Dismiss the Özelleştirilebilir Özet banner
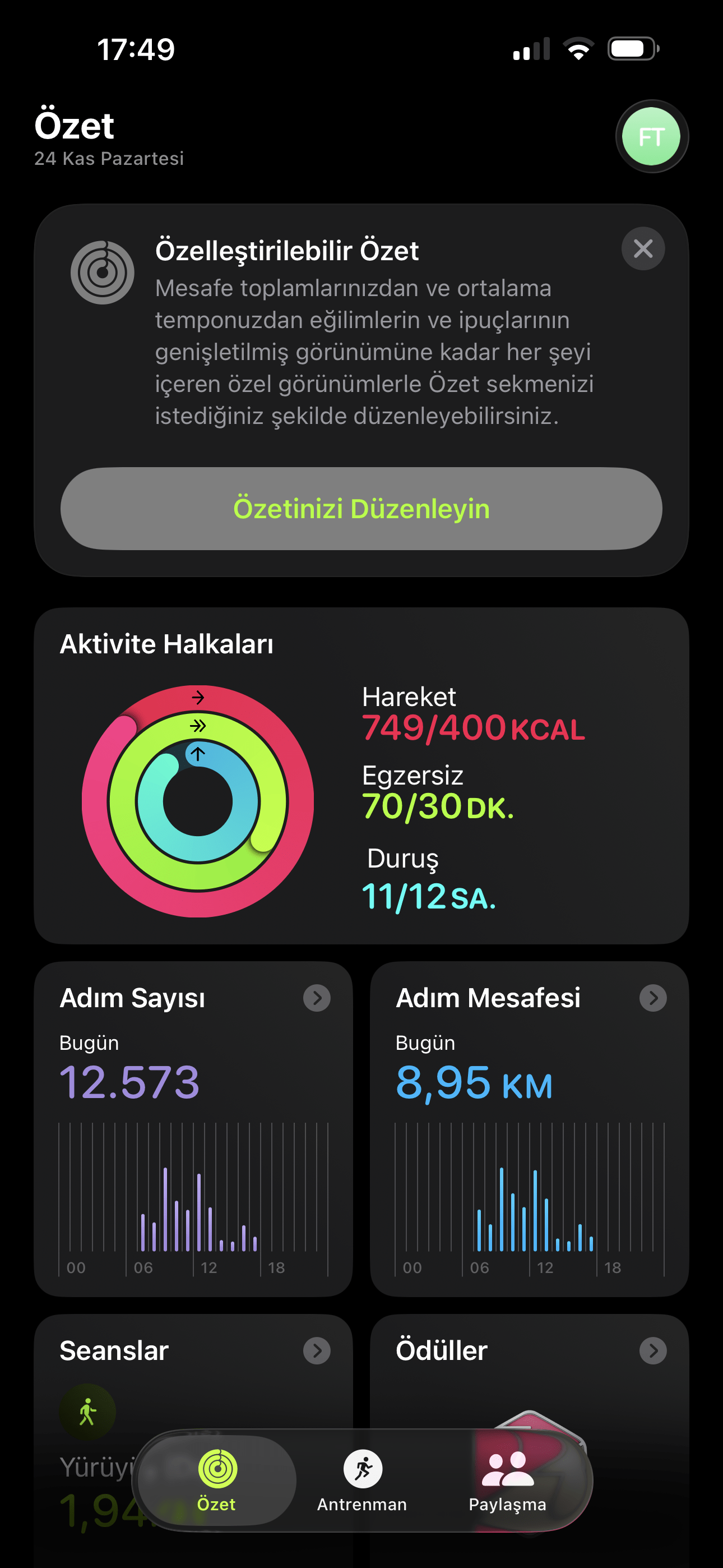This screenshot has width=723, height=1568. (643, 248)
